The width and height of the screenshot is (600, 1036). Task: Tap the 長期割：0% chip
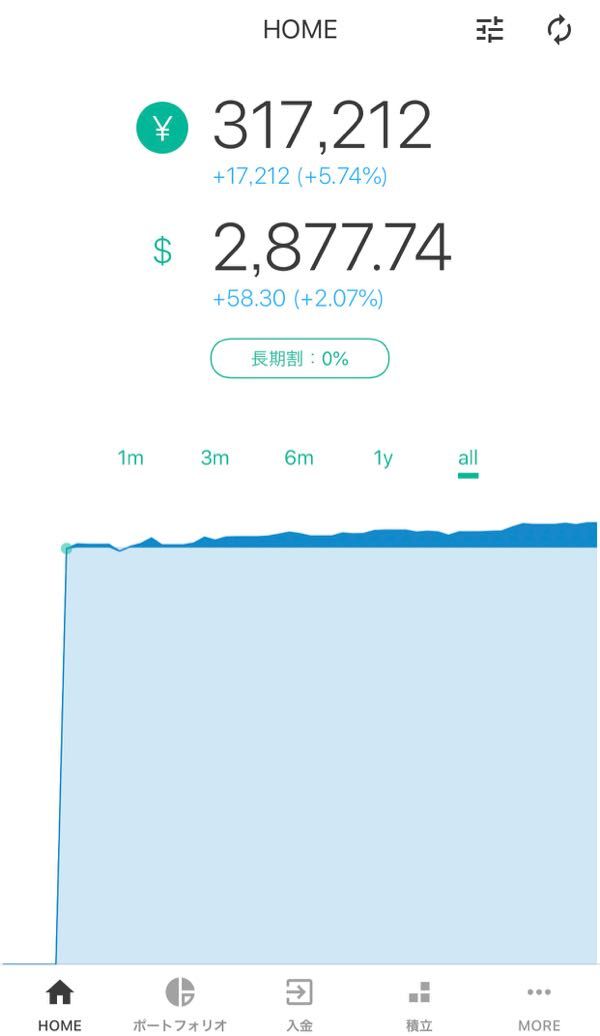point(300,359)
